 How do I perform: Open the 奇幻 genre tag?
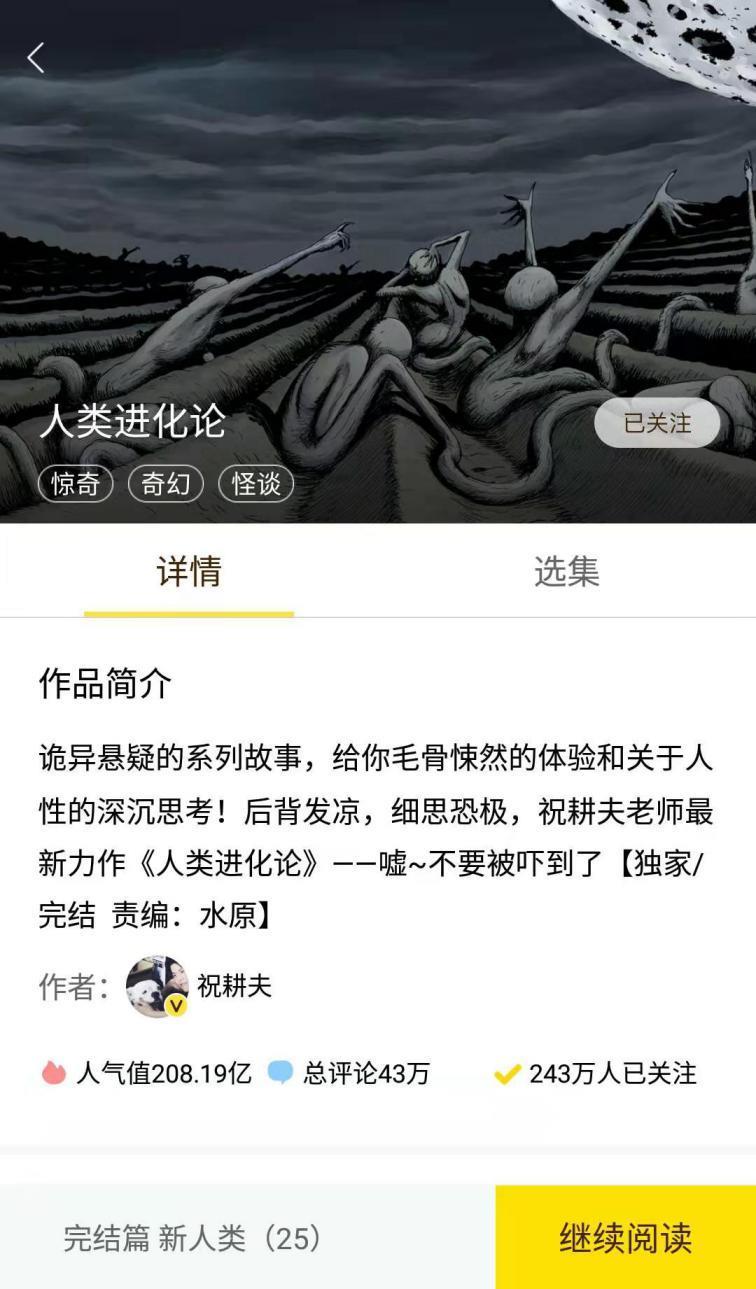click(166, 485)
